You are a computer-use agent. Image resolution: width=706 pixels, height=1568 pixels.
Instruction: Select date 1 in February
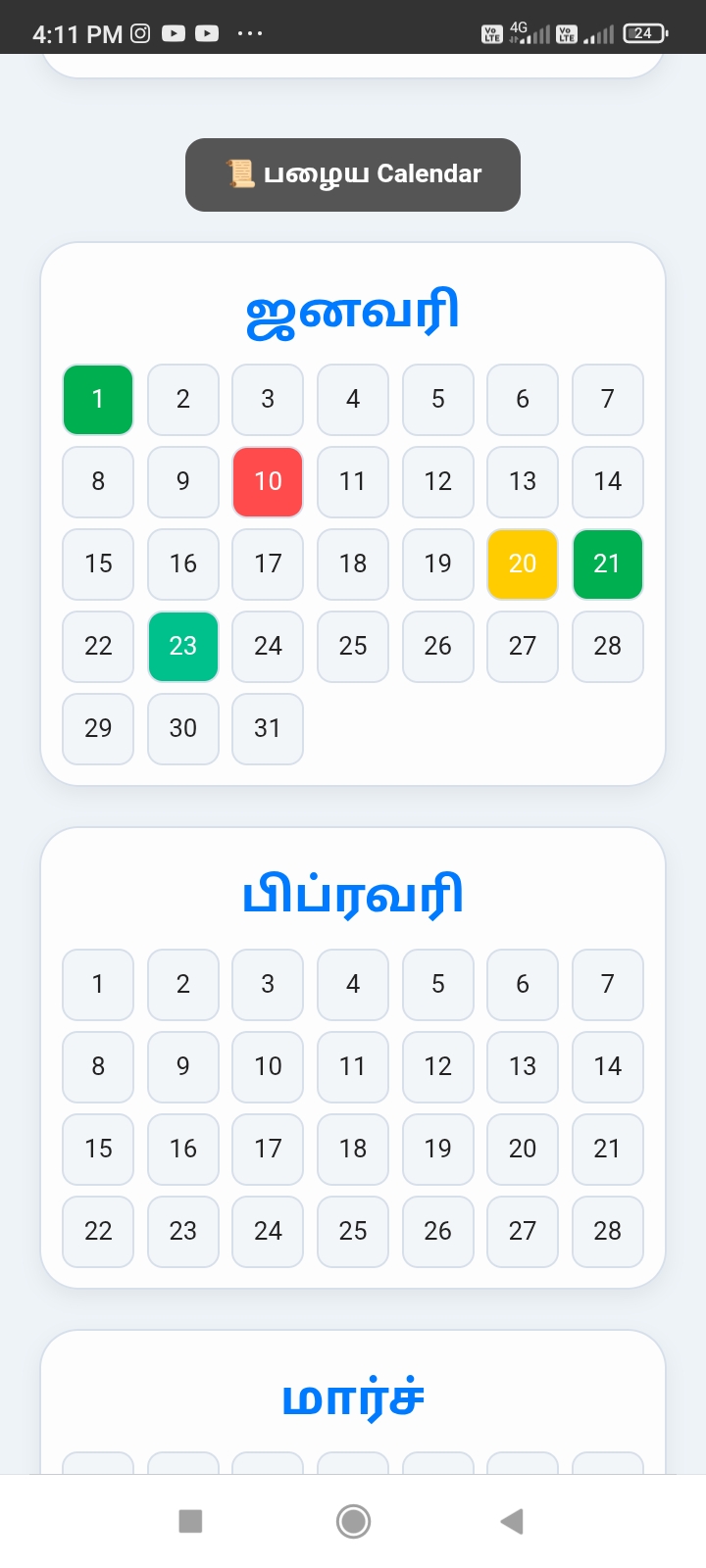(x=98, y=984)
